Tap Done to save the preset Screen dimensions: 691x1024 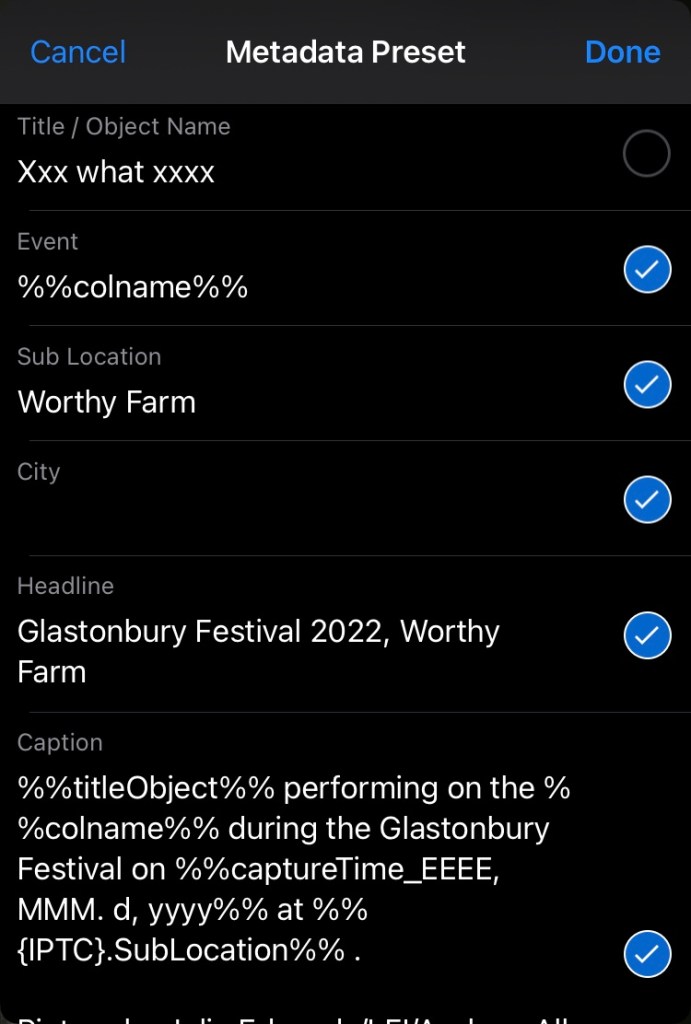(x=622, y=52)
